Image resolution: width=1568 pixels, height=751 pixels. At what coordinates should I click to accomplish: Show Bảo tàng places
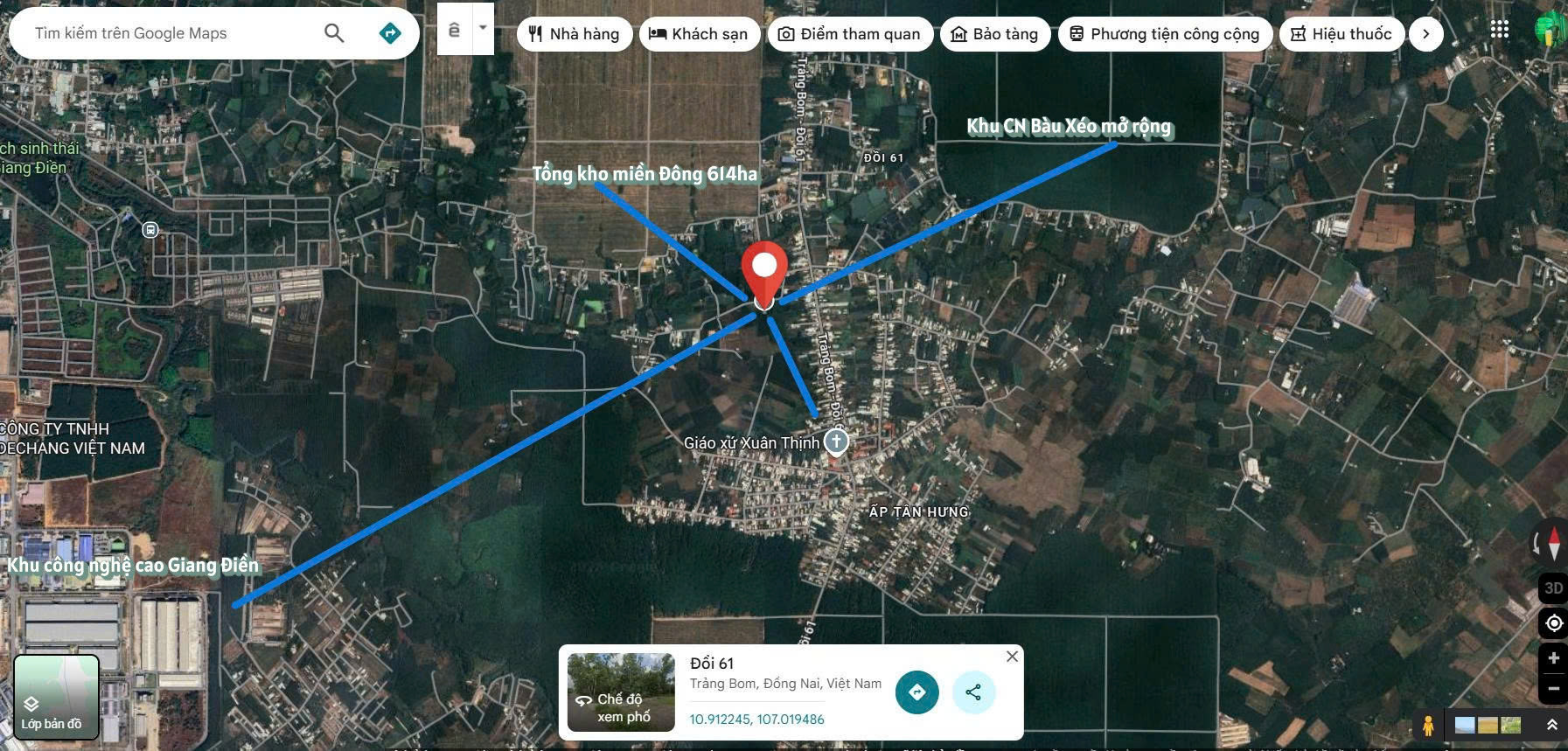[x=994, y=34]
